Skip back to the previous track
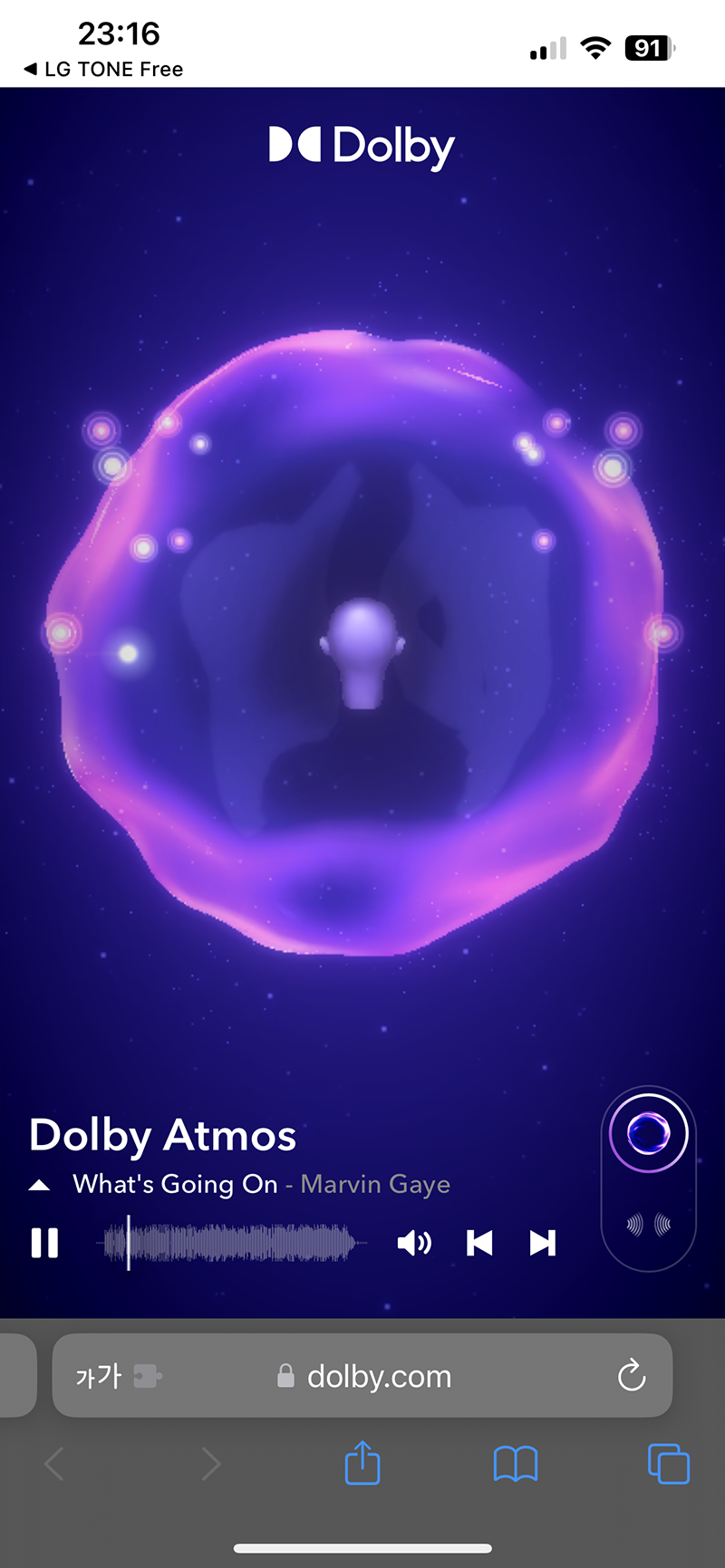The height and width of the screenshot is (1568, 725). point(479,1243)
